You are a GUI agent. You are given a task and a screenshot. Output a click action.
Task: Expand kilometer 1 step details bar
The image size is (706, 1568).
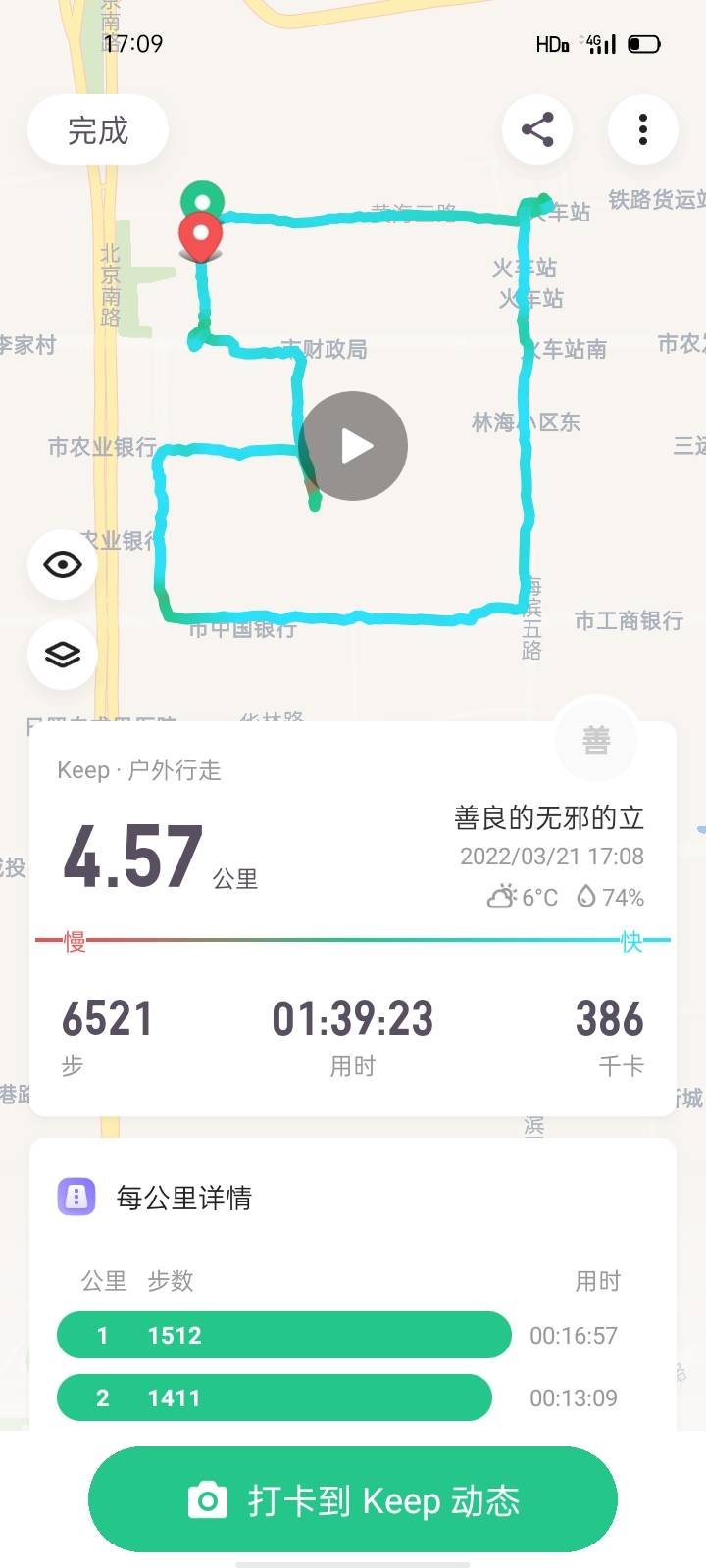pyautogui.click(x=283, y=1335)
